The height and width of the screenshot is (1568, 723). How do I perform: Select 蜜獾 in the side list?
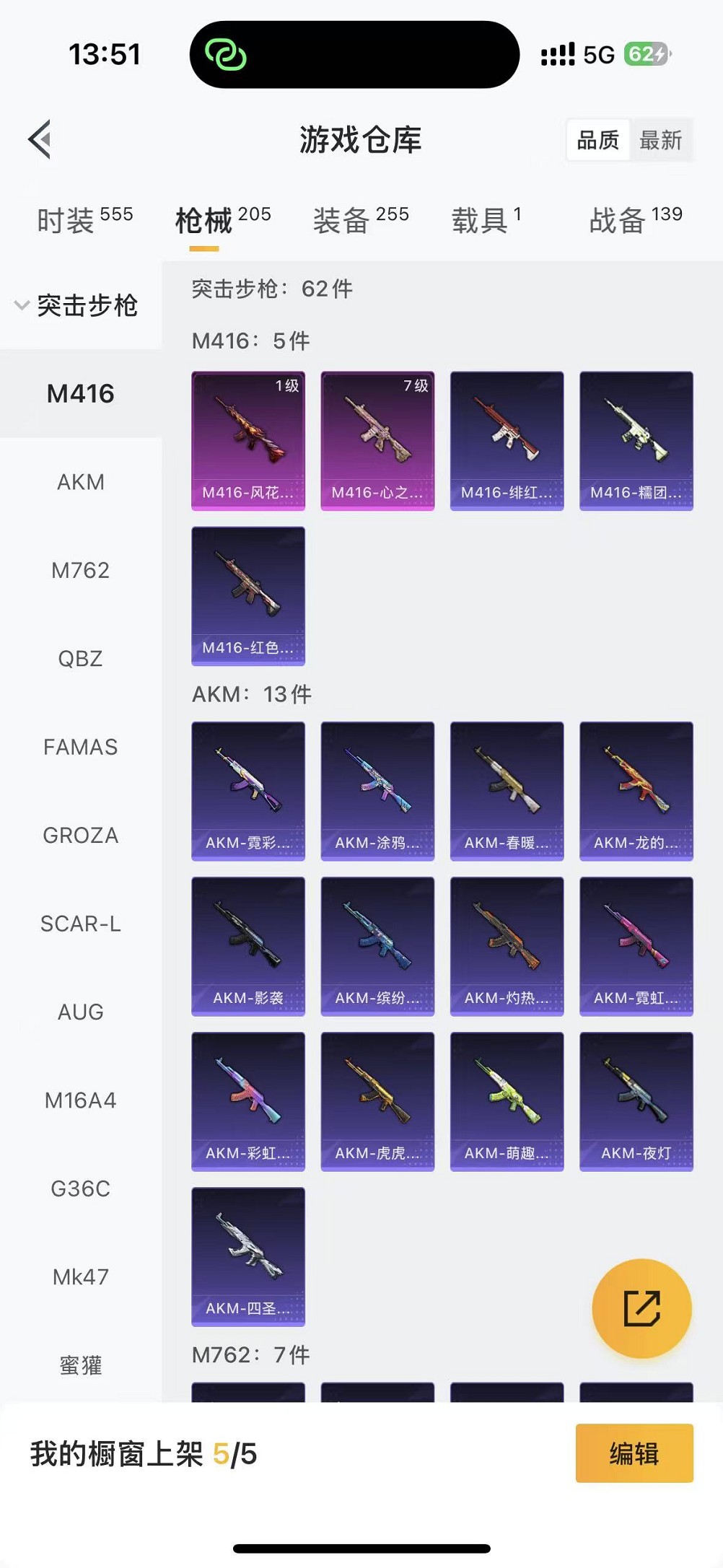point(81,1365)
